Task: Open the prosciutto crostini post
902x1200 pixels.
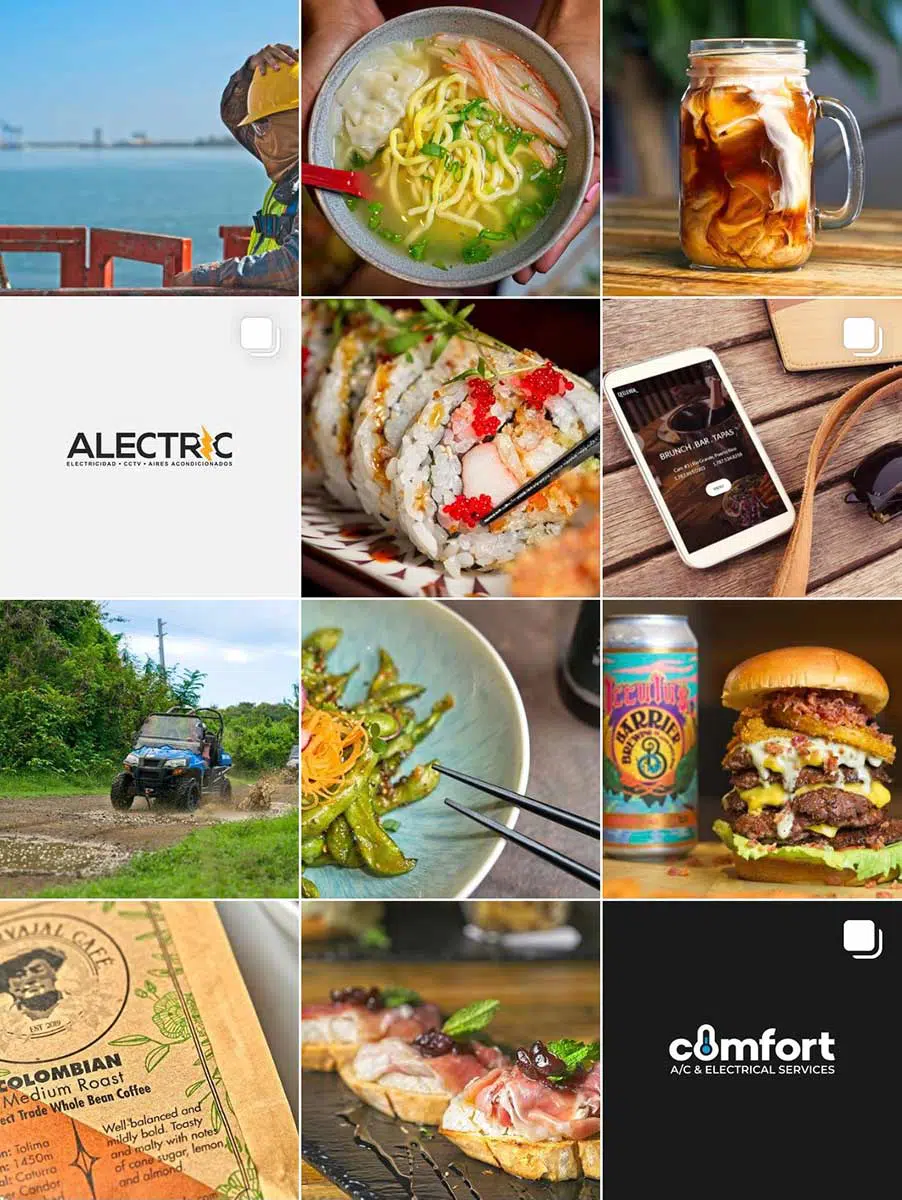Action: click(450, 1050)
